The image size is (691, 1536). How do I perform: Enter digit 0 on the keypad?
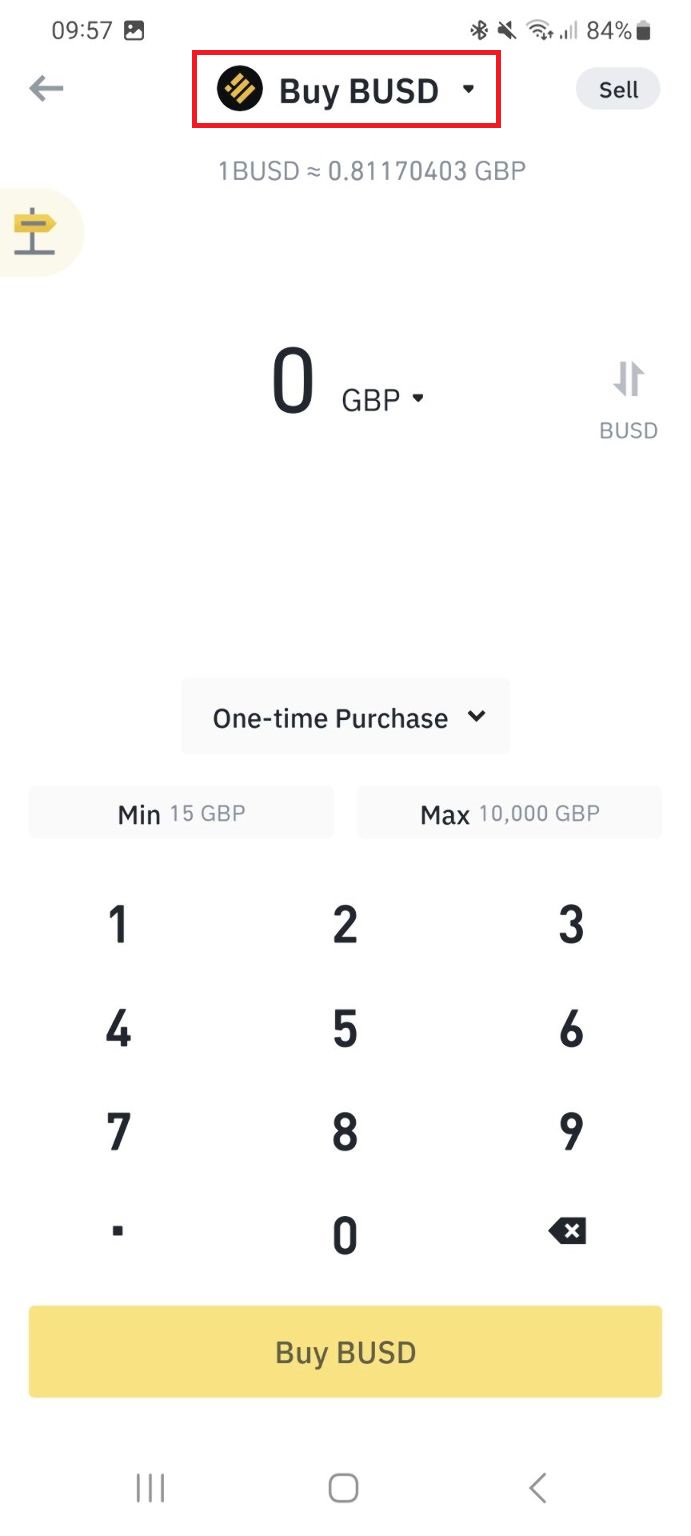coord(345,1236)
